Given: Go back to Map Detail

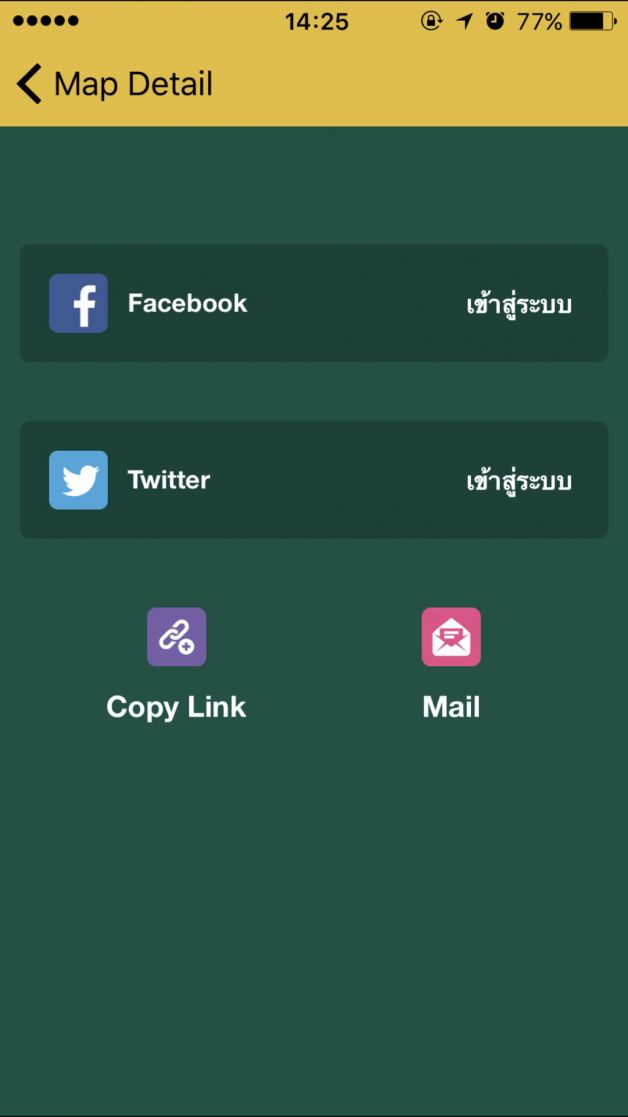Looking at the screenshot, I should click(x=30, y=84).
